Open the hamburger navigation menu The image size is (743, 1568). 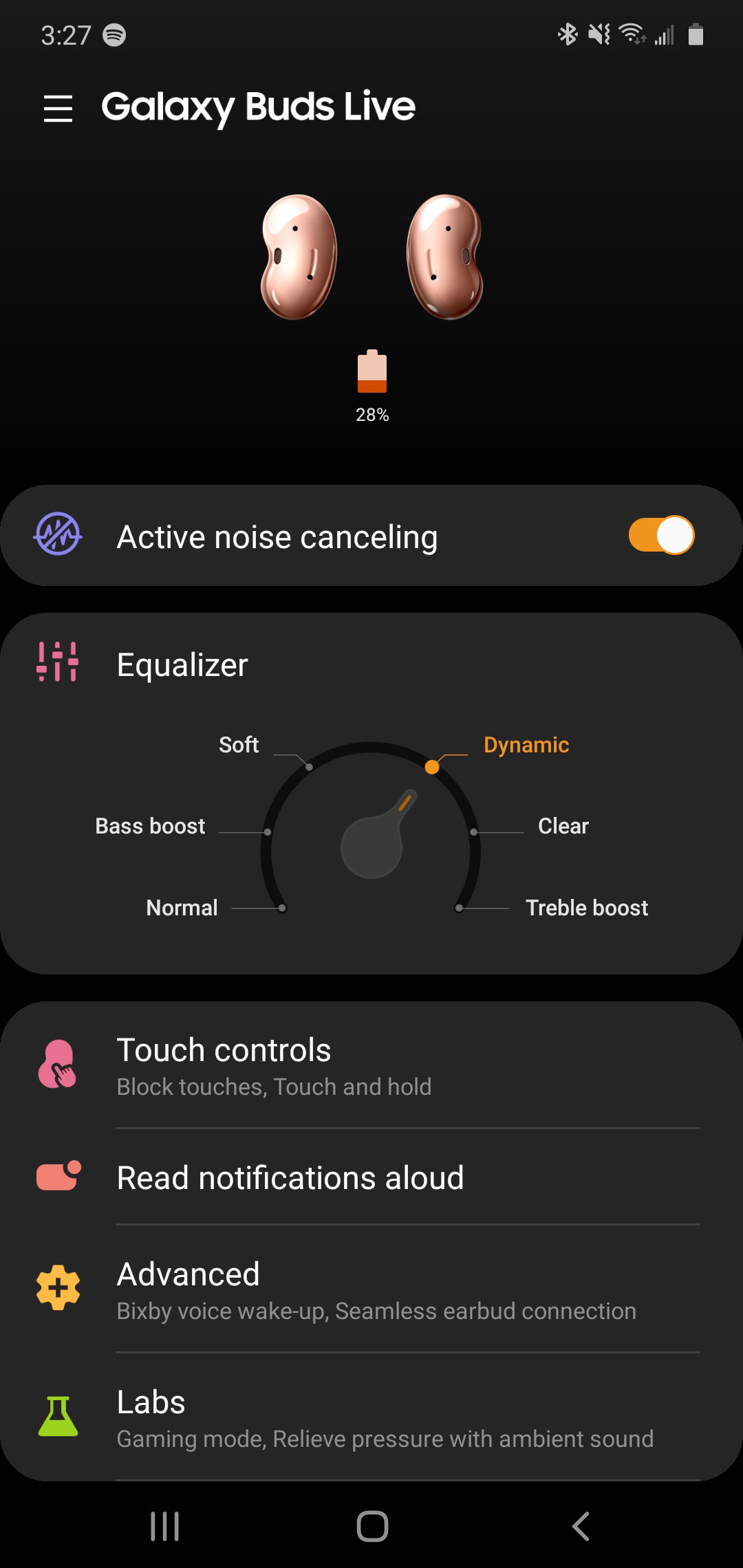pos(58,109)
